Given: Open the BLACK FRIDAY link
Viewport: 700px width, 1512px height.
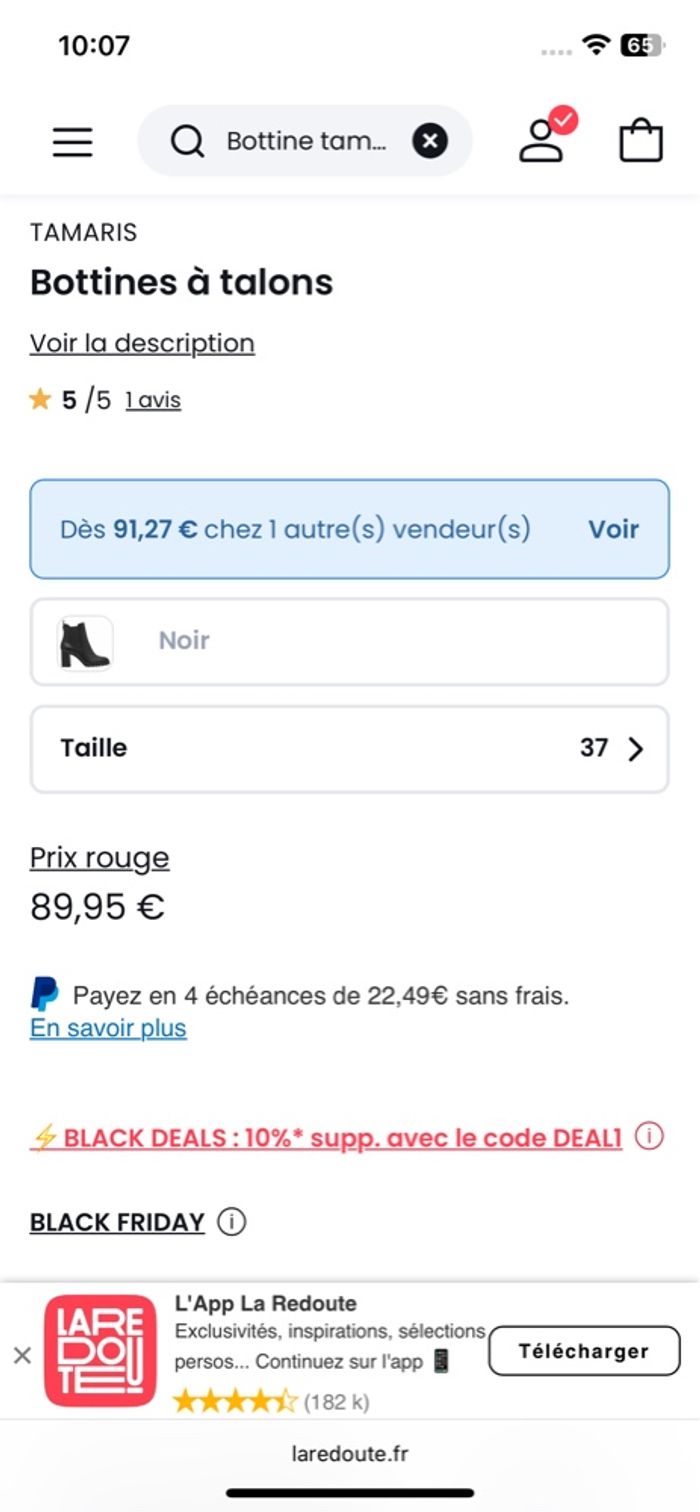Looking at the screenshot, I should point(117,1222).
